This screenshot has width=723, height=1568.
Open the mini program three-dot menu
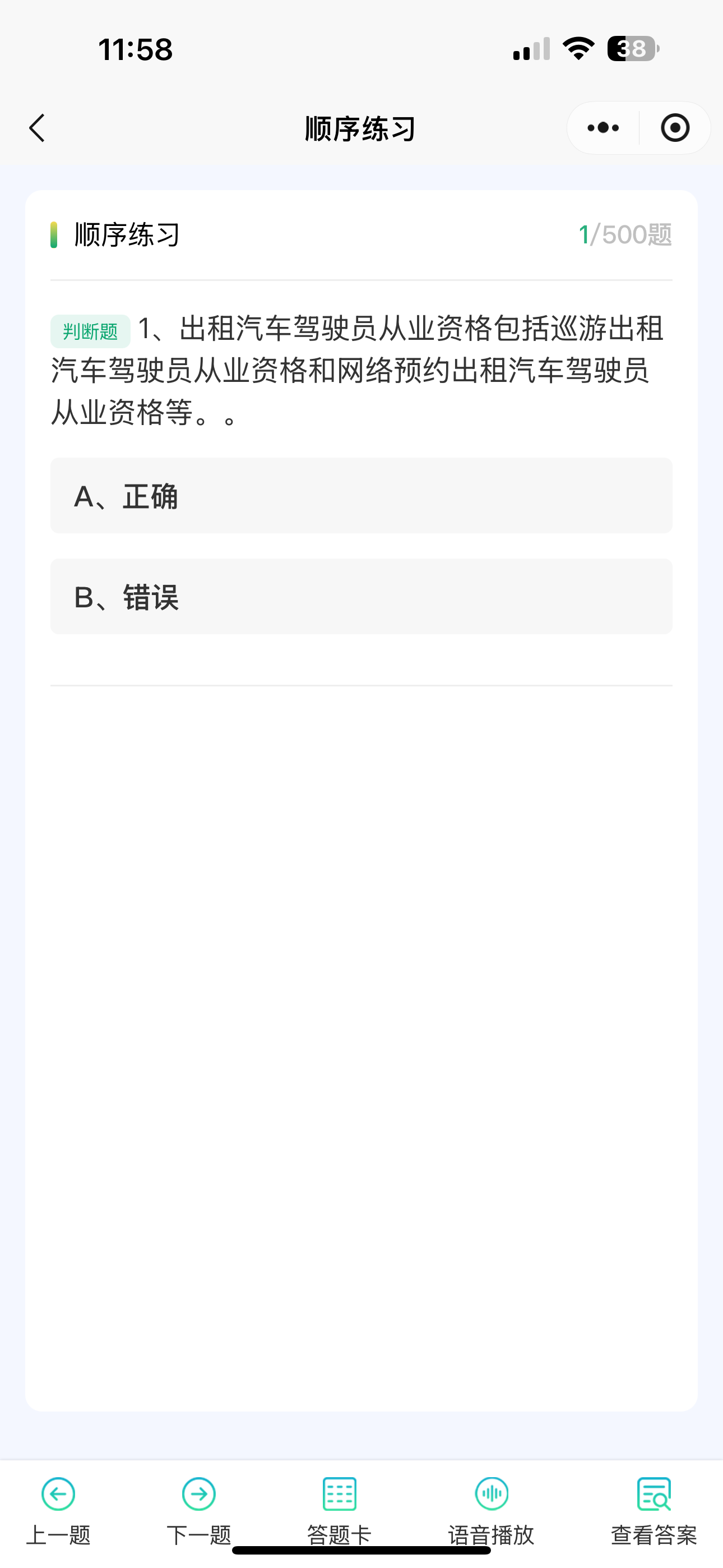(603, 128)
